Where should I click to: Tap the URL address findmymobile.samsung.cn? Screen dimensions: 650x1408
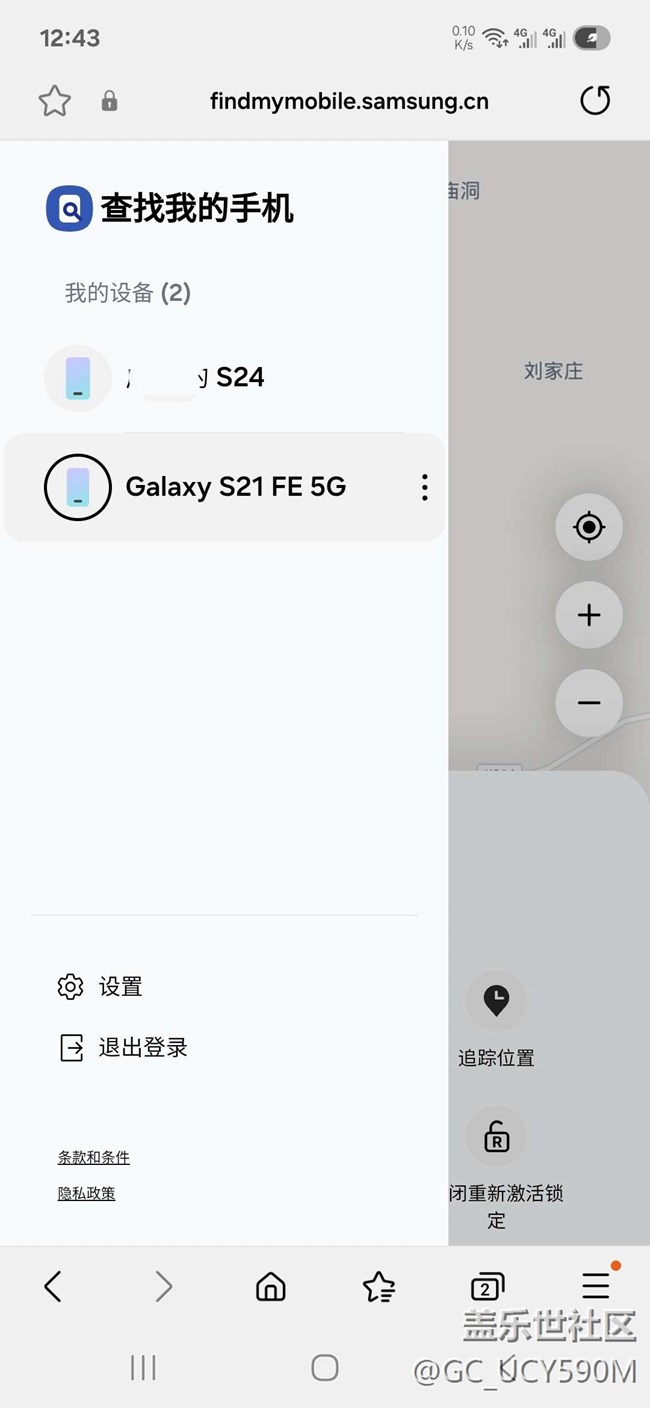click(x=349, y=101)
